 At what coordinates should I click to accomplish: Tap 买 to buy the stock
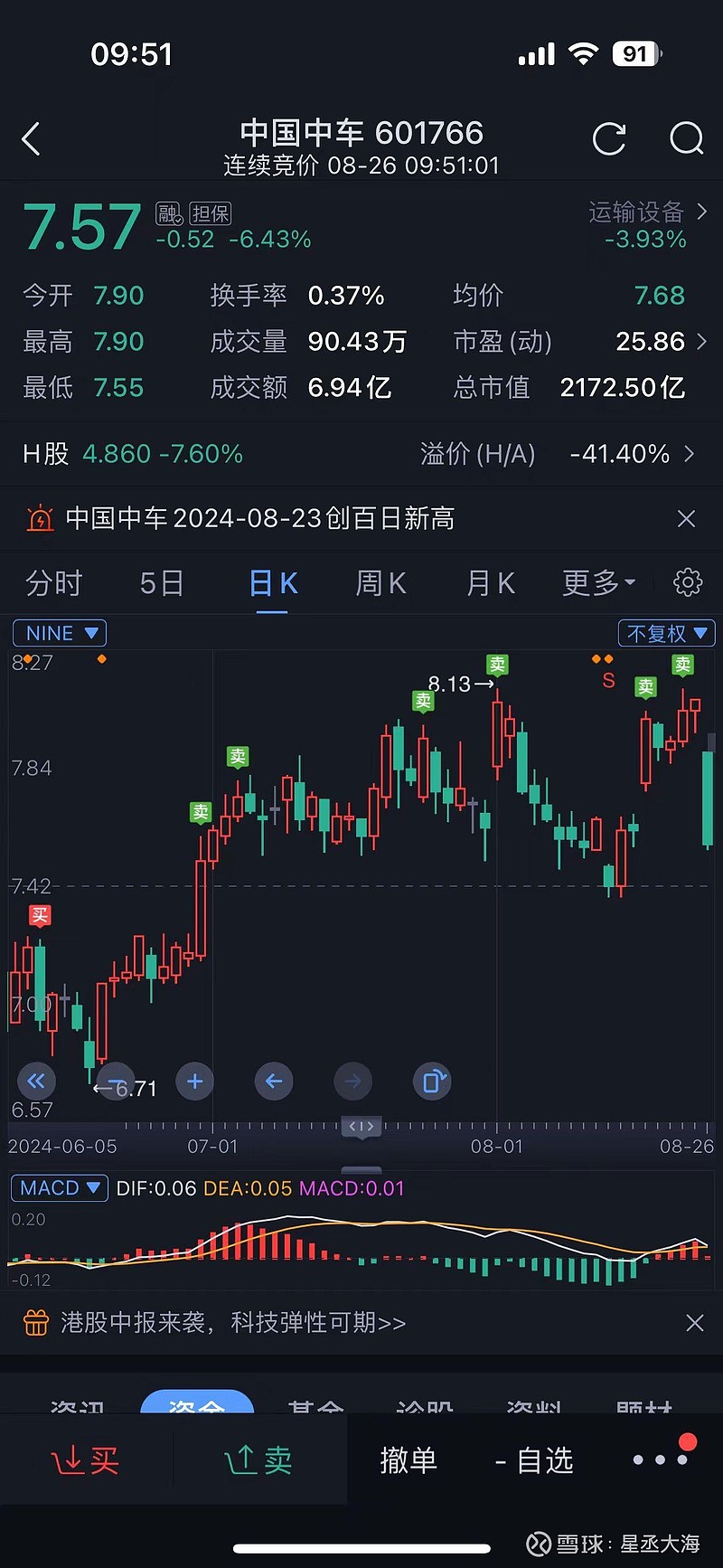(86, 1459)
